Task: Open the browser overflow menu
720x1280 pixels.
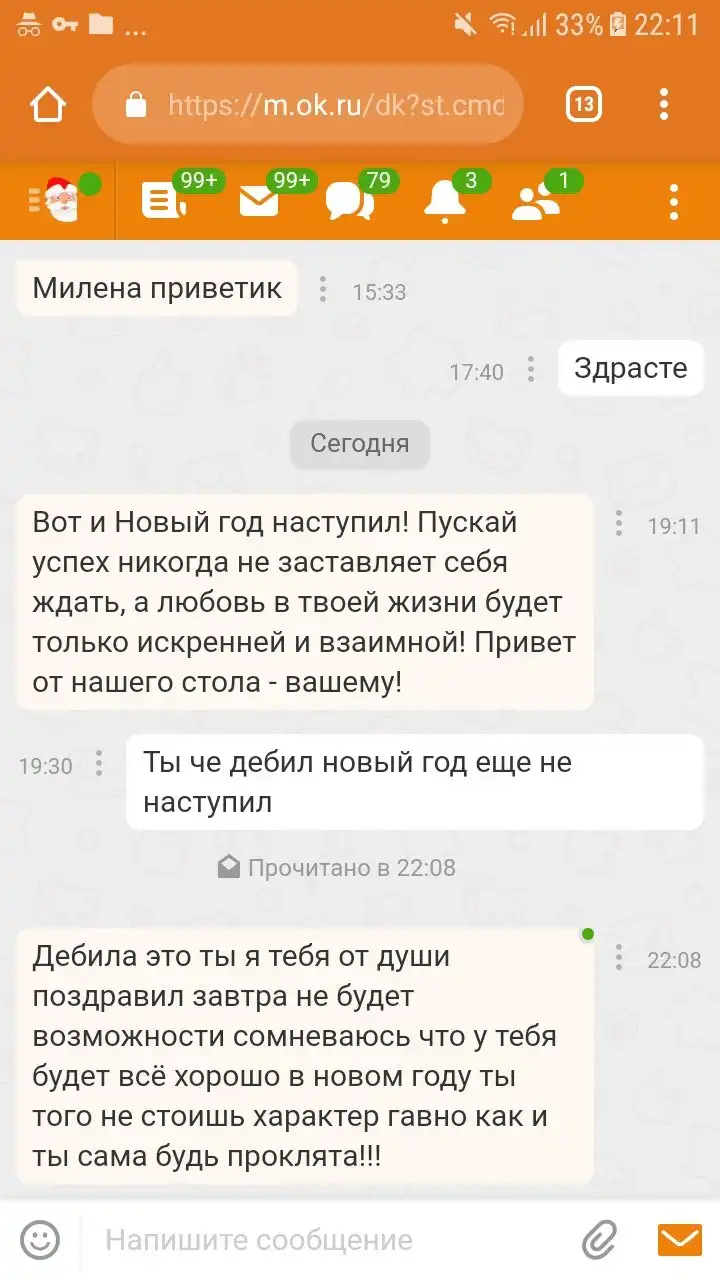Action: click(x=664, y=104)
